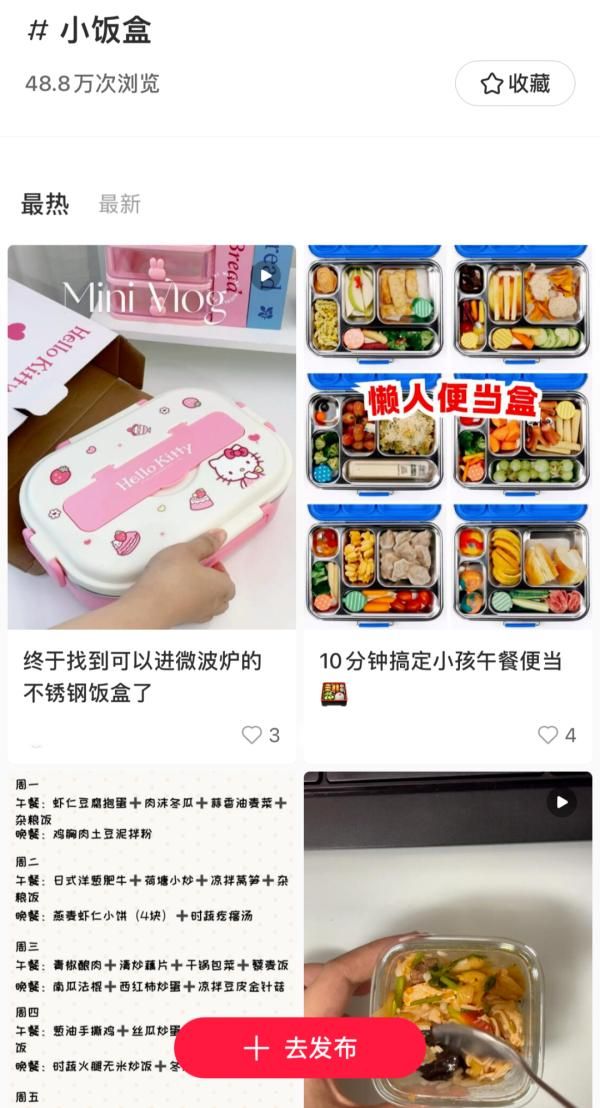Switch to the 最新 tab
Image resolution: width=600 pixels, height=1108 pixels.
[119, 204]
